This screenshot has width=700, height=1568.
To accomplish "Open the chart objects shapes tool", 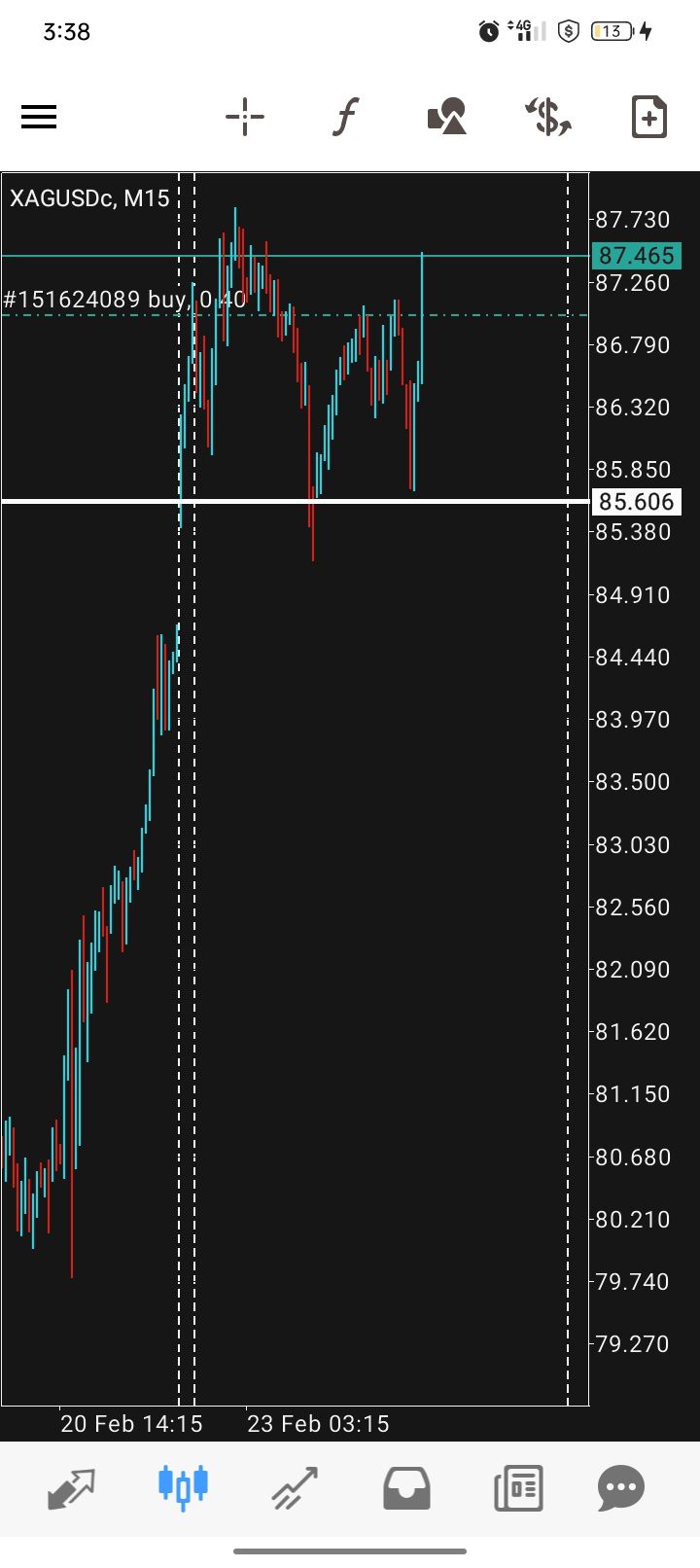I will coord(447,117).
